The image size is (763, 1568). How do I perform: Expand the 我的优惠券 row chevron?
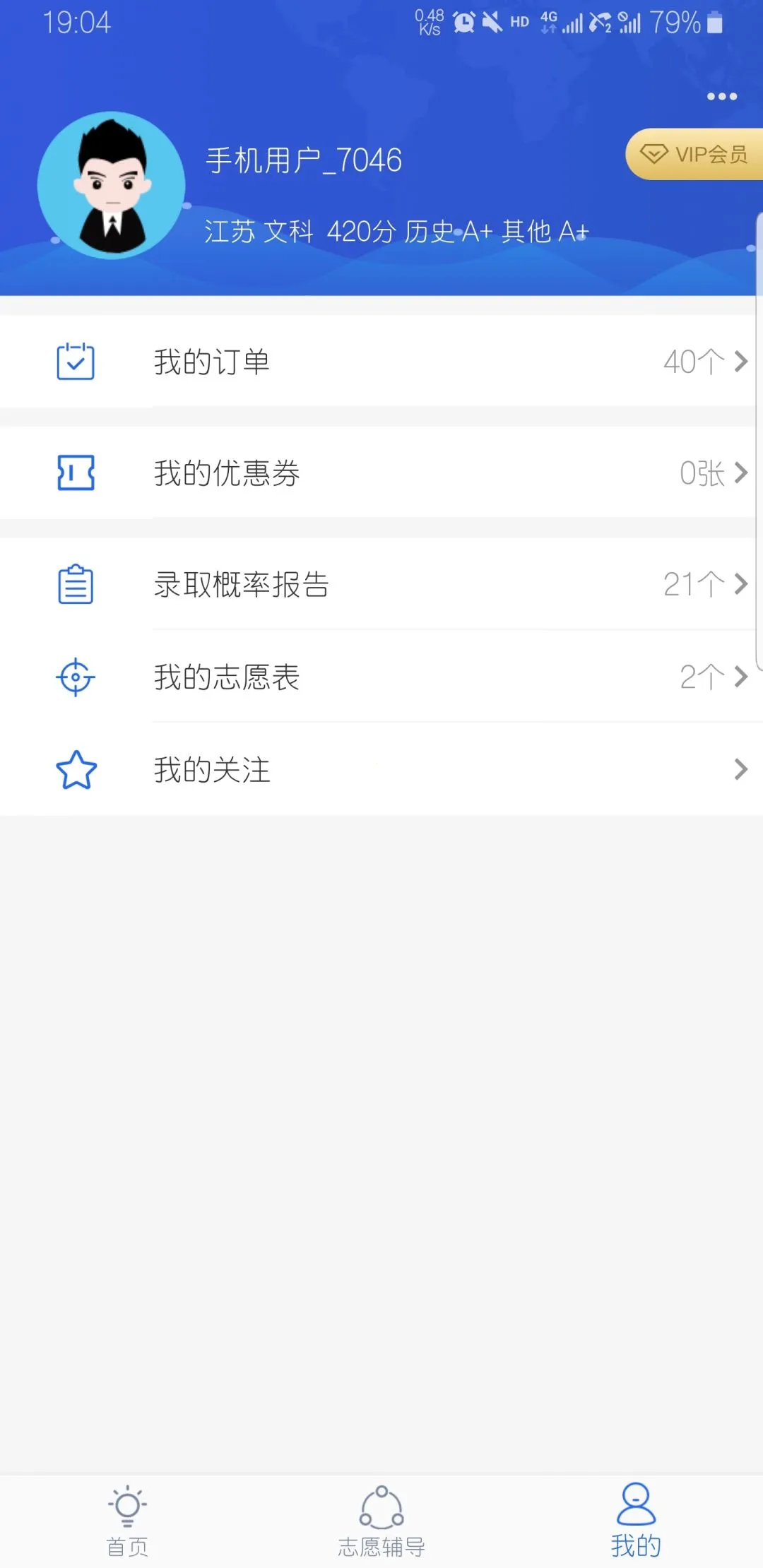(742, 474)
